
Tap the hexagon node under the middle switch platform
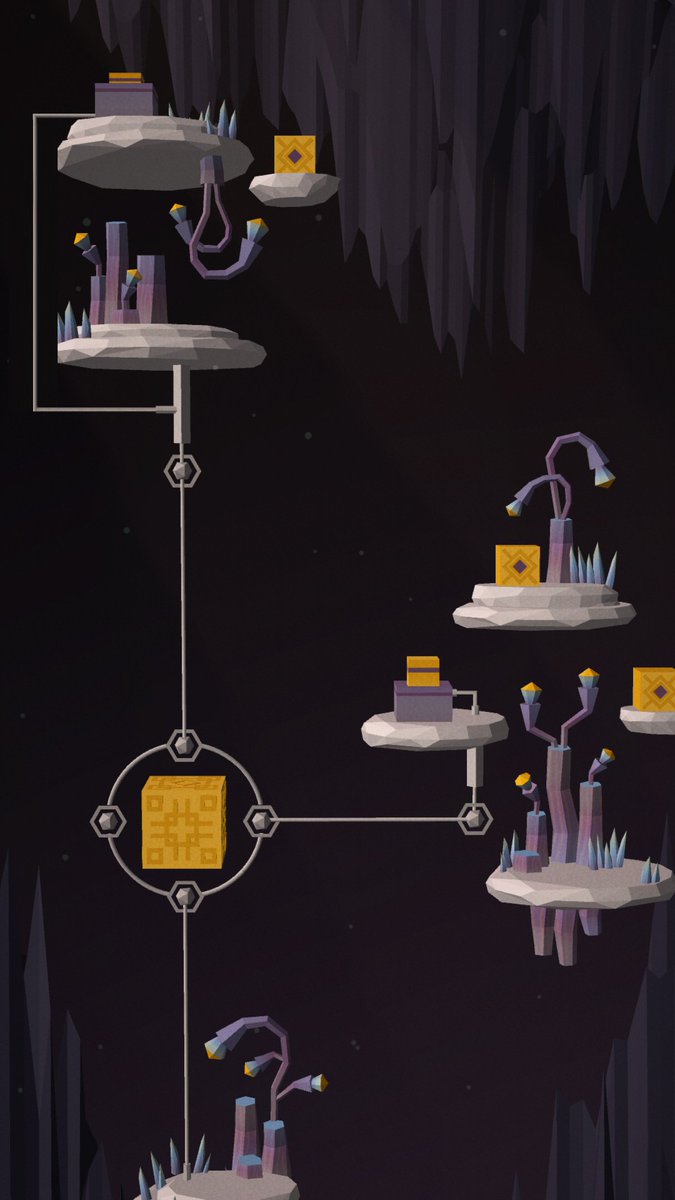pyautogui.click(x=474, y=818)
